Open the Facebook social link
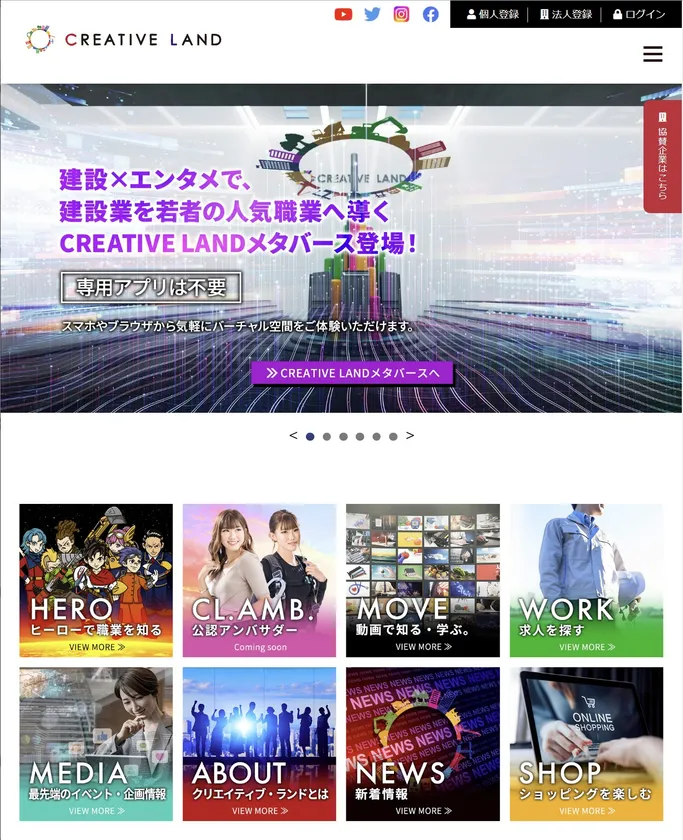The width and height of the screenshot is (683, 840). point(430,14)
